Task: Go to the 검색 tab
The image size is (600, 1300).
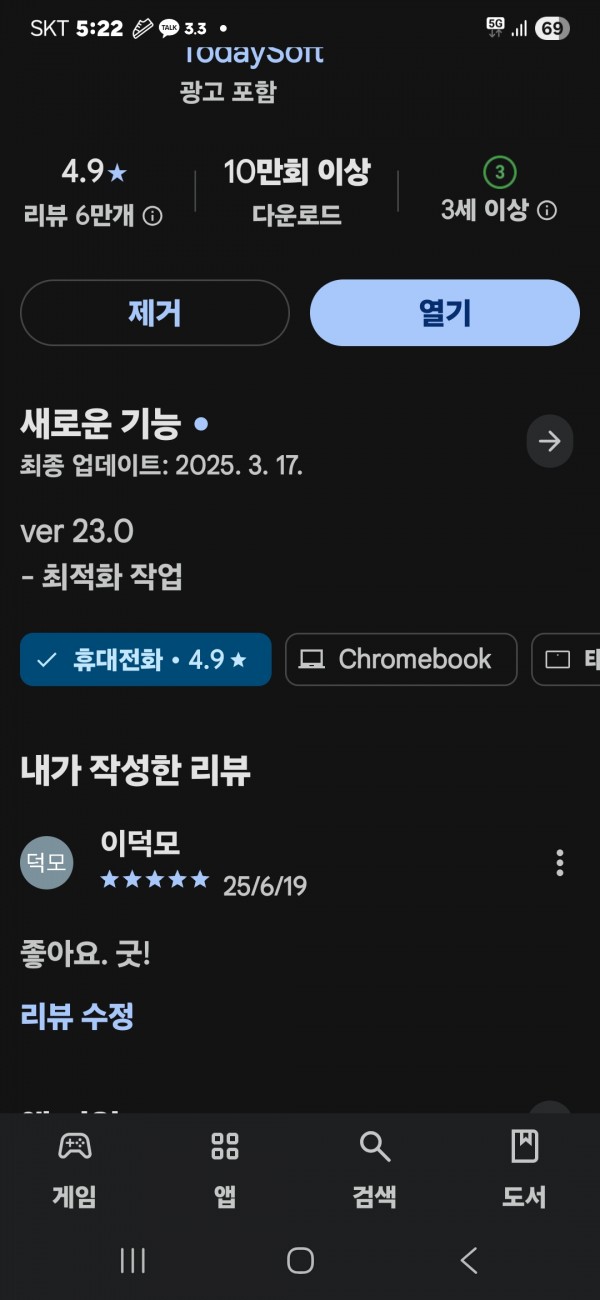Action: coord(375,1168)
